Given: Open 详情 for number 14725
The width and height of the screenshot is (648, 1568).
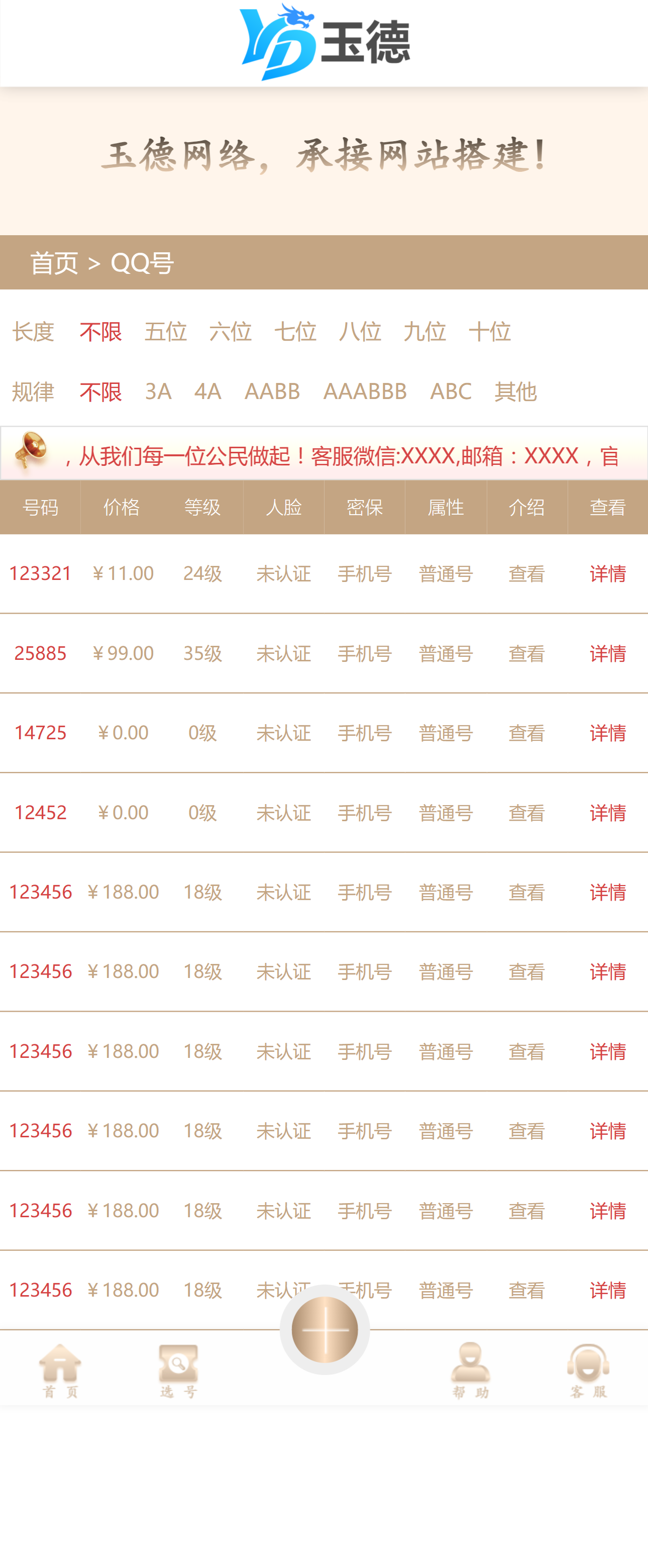Looking at the screenshot, I should [607, 733].
